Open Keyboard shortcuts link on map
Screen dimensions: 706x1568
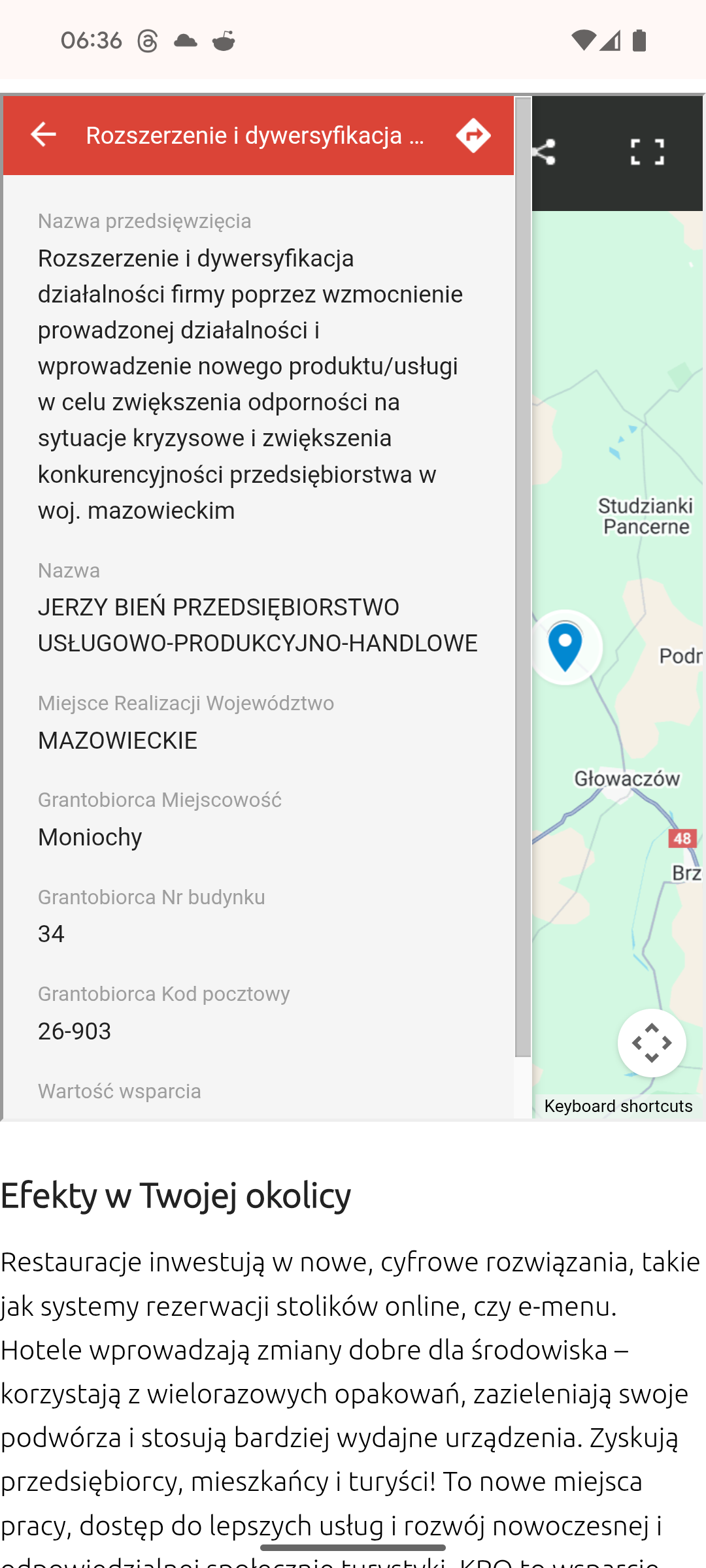point(618,1106)
